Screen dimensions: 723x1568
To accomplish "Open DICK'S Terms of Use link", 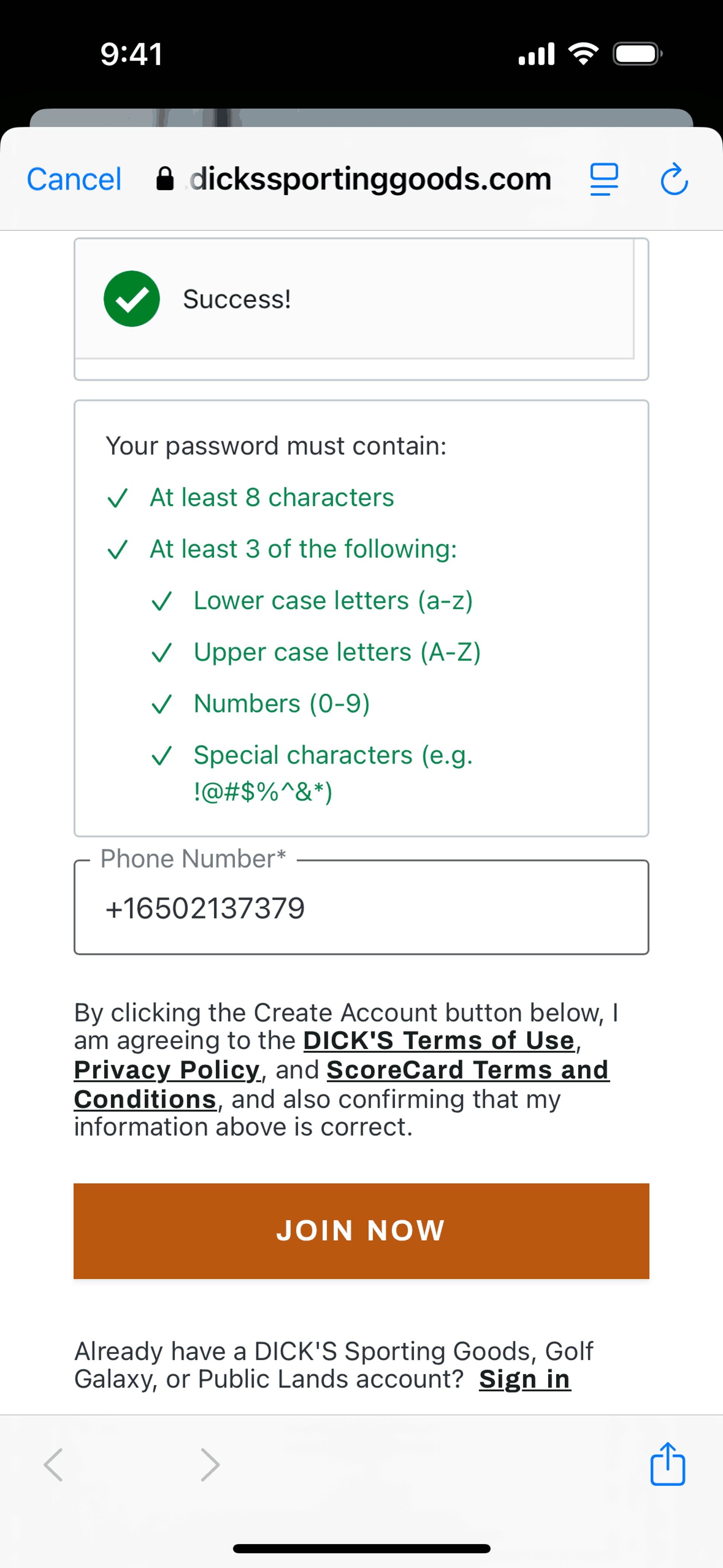I will [x=439, y=1040].
